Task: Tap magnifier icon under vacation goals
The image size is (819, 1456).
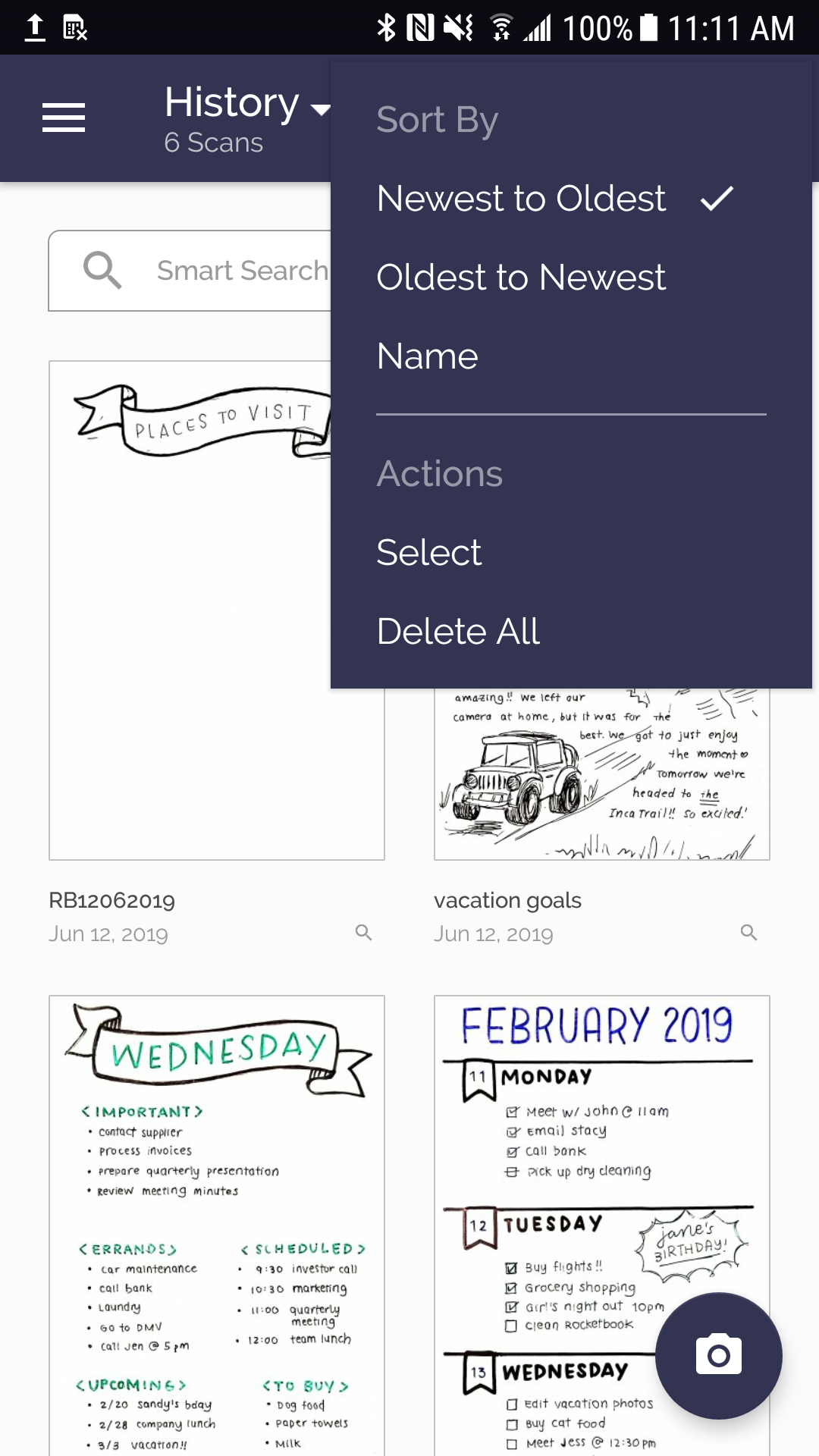Action: (x=749, y=933)
